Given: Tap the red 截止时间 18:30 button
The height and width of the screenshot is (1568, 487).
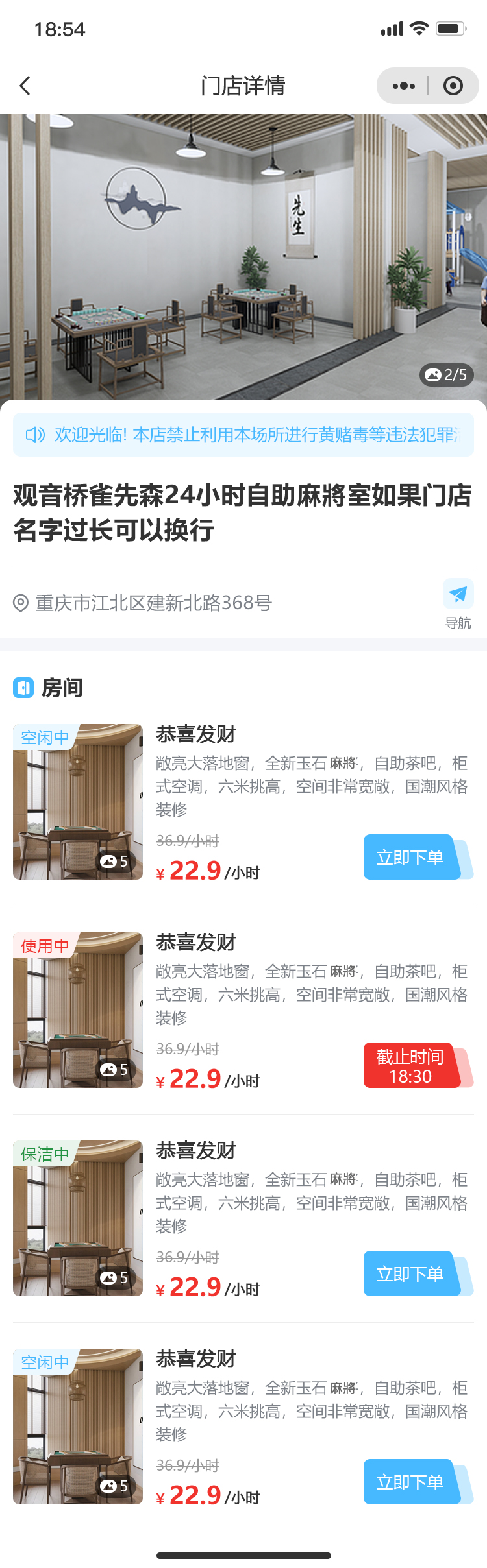Looking at the screenshot, I should 410,1066.
